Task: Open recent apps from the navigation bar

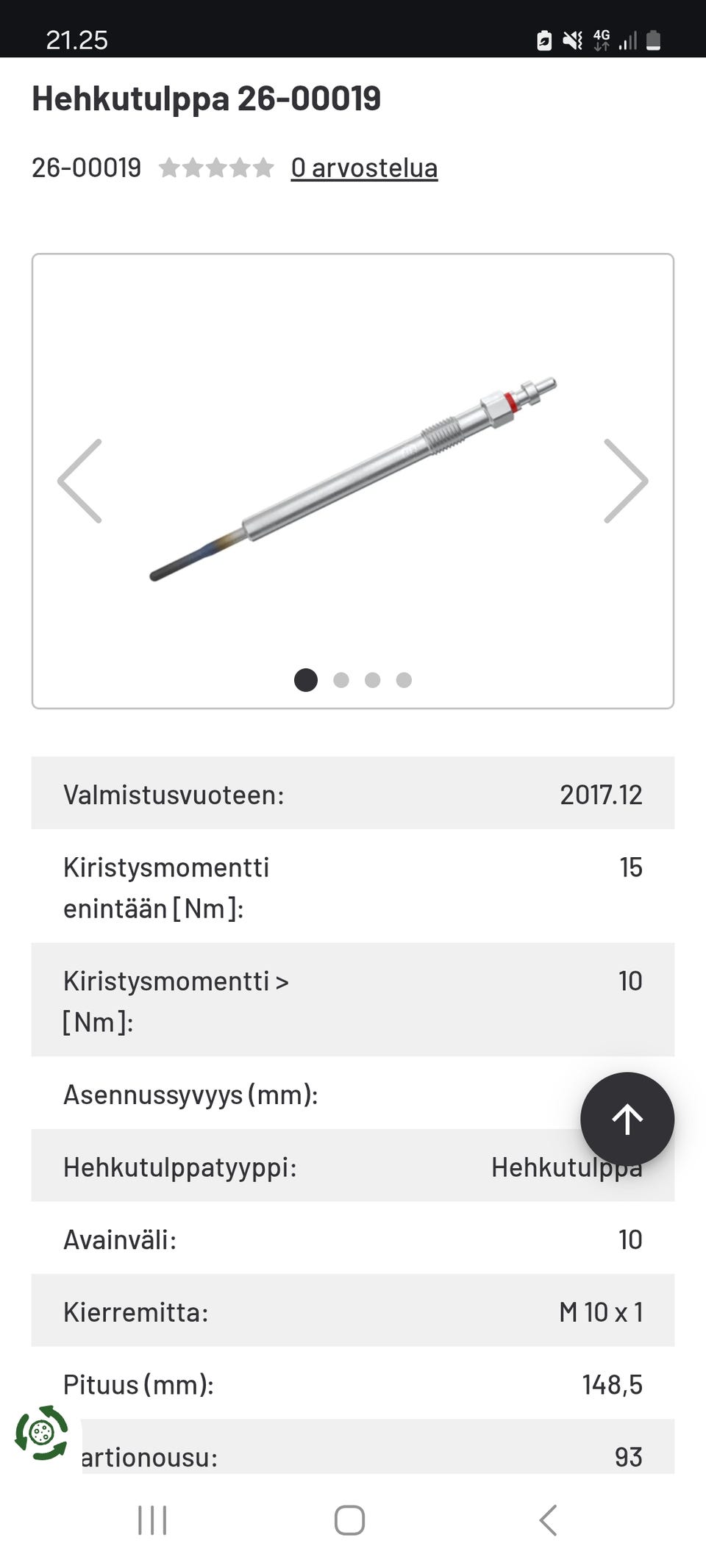Action: 151,1519
